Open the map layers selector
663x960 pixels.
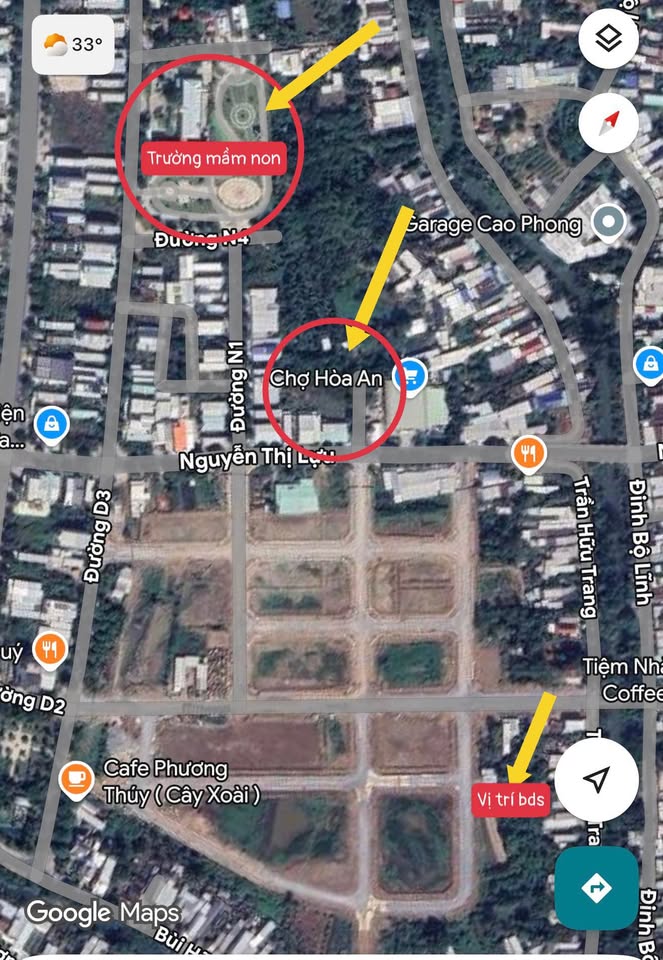(609, 39)
